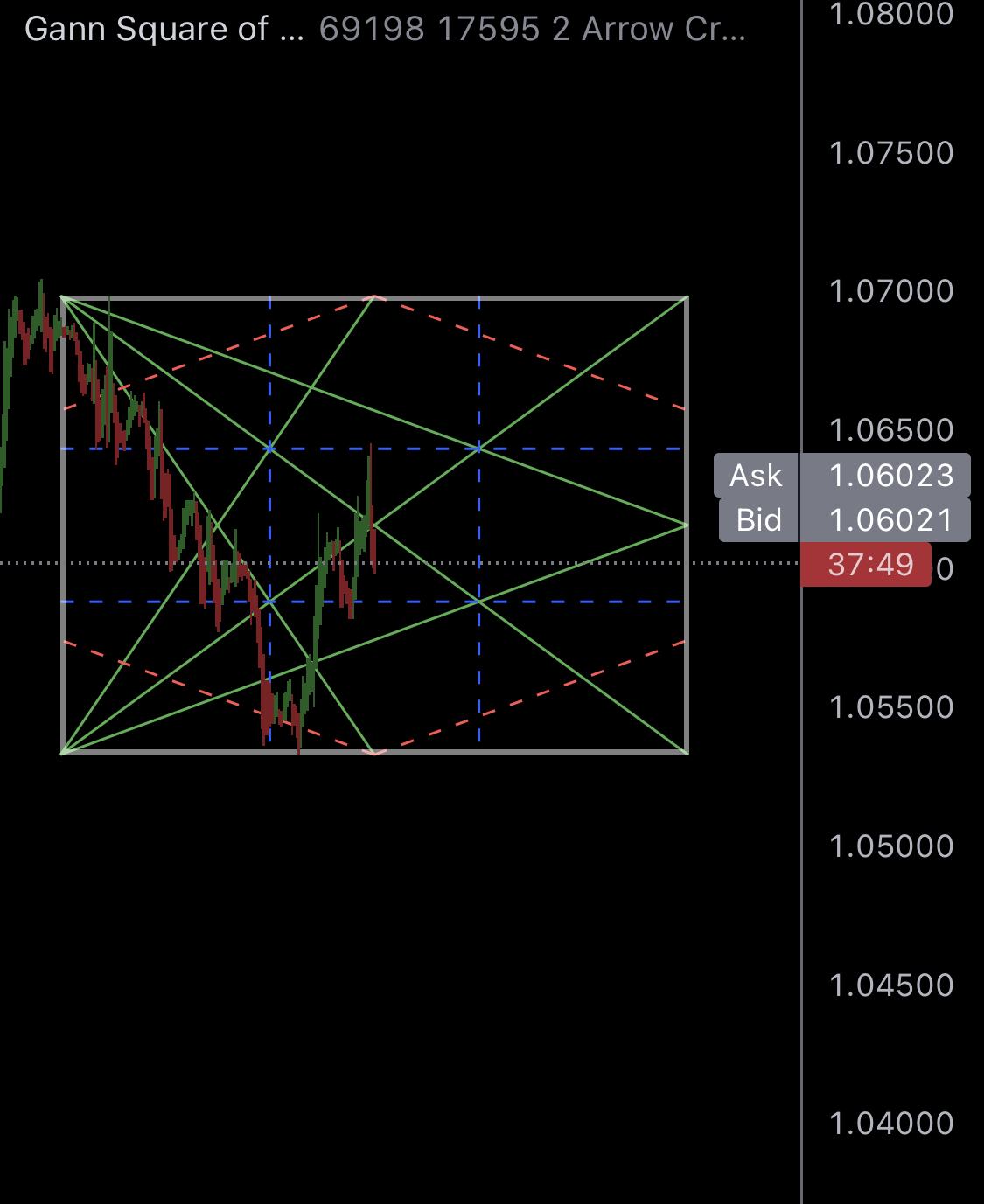Open the Gann Square indicator legend
984x1204 pixels.
164,30
